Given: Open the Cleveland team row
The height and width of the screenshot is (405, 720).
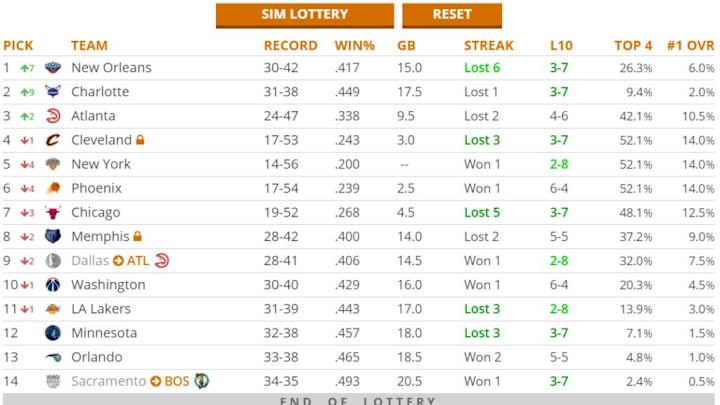Looking at the screenshot, I should [101, 140].
